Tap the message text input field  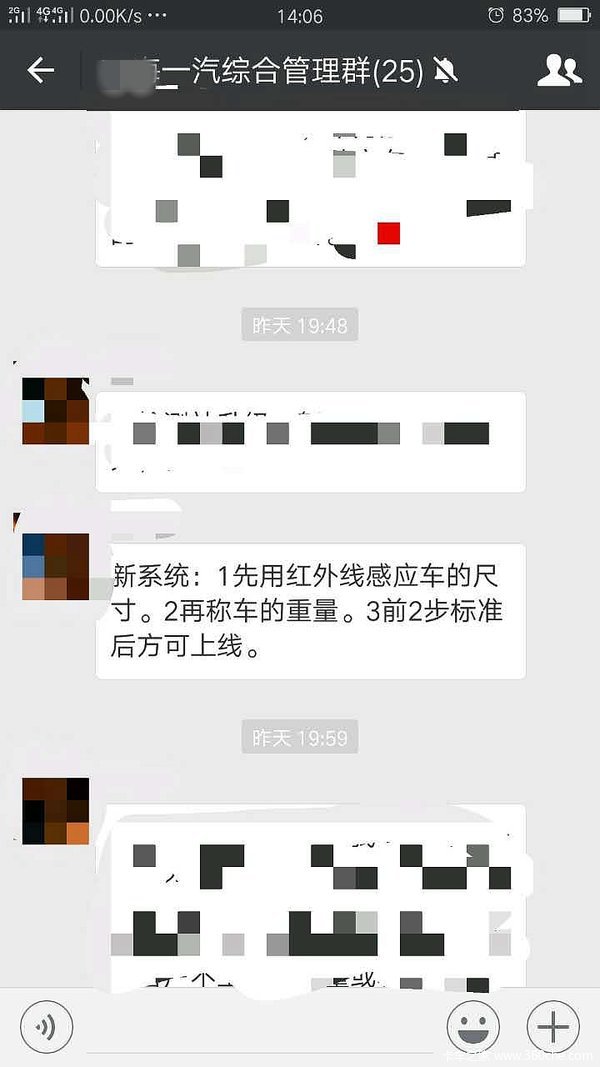point(260,1026)
